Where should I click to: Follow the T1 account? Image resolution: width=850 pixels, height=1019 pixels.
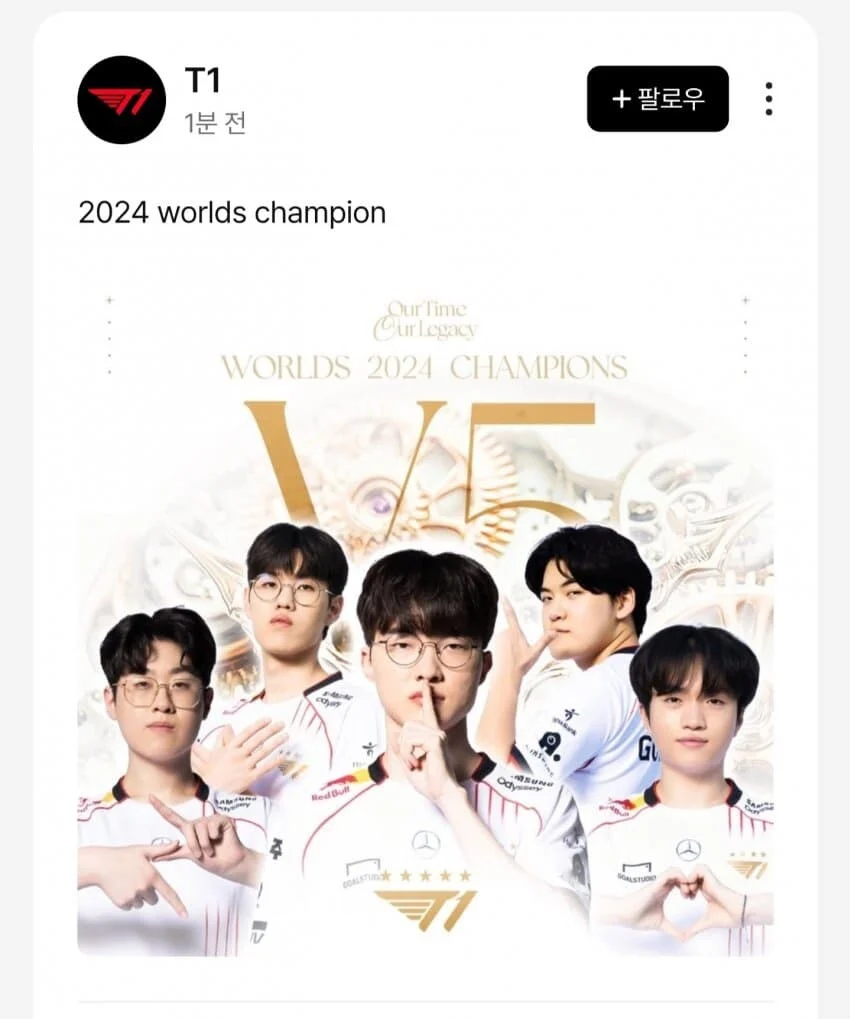(x=657, y=99)
